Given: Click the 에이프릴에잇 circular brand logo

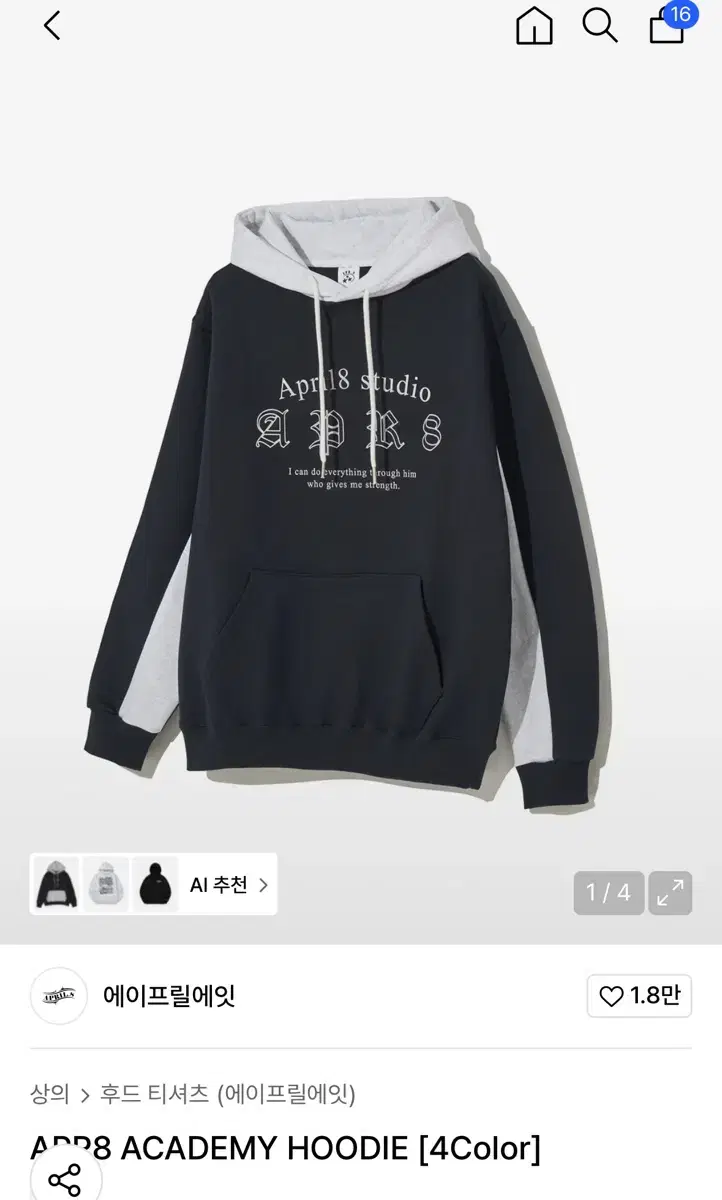Looking at the screenshot, I should (x=58, y=996).
